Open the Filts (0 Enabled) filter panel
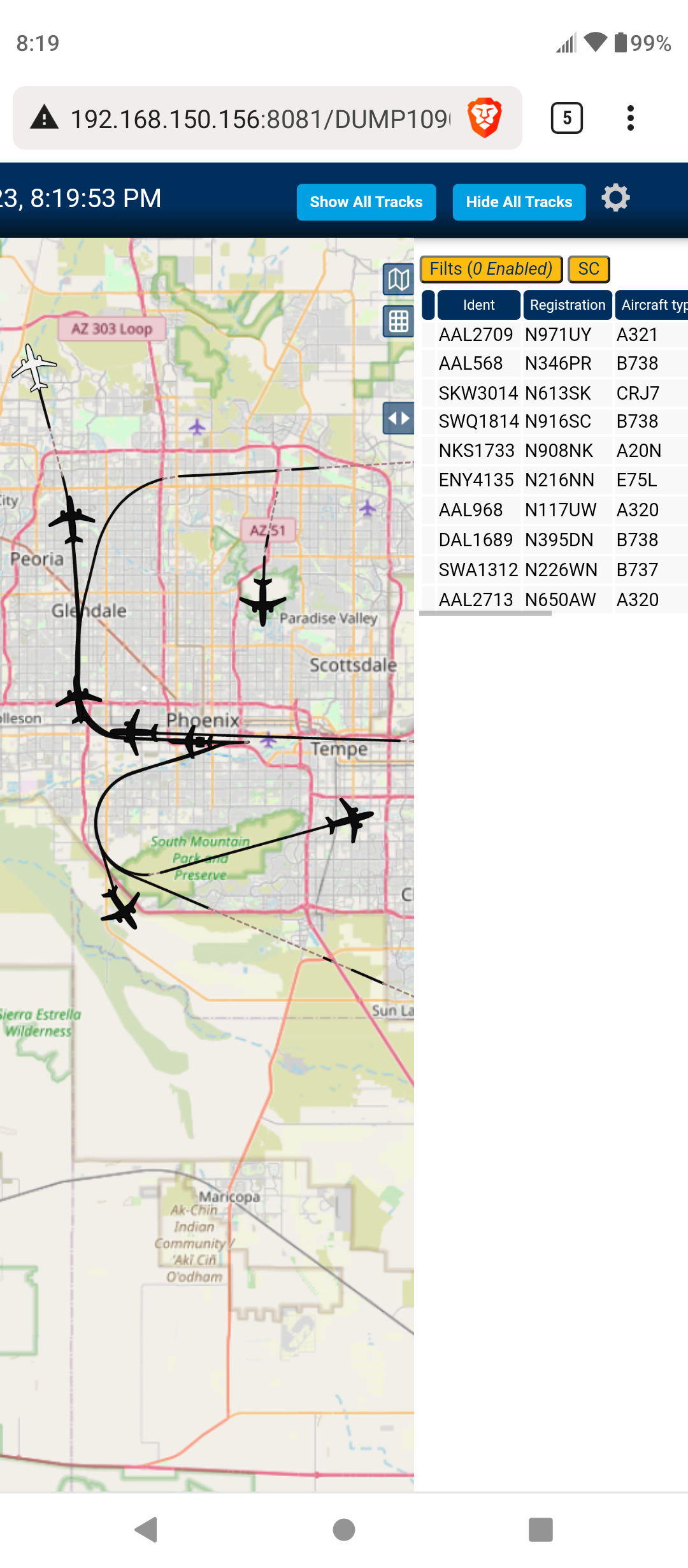The image size is (688, 1568). click(491, 269)
